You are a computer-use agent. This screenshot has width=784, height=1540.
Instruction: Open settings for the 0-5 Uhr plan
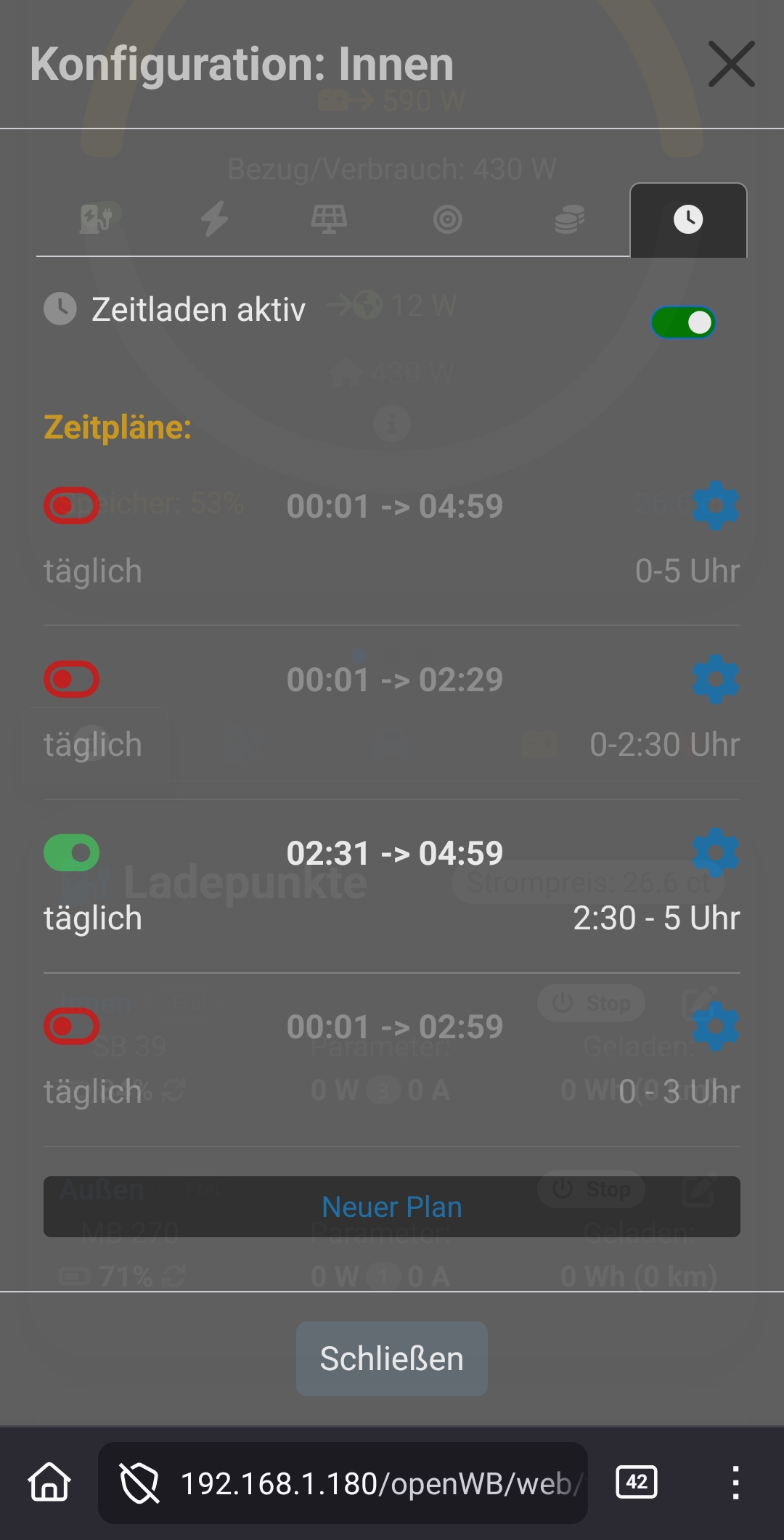click(x=716, y=505)
